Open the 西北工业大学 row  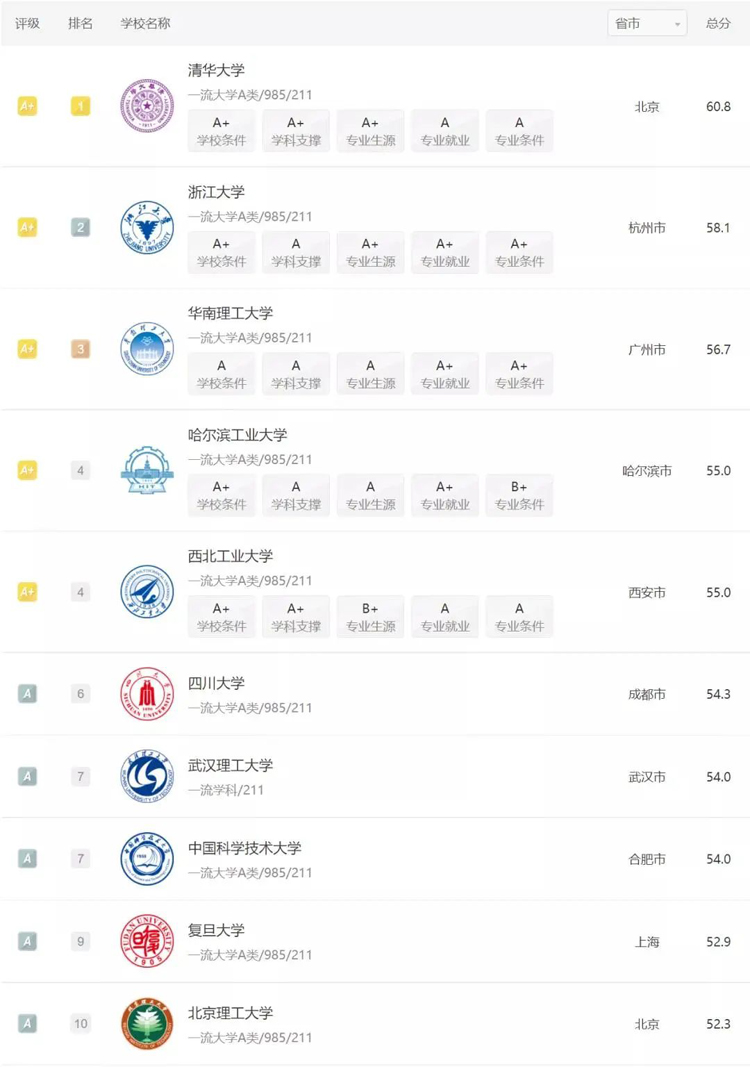(230, 556)
